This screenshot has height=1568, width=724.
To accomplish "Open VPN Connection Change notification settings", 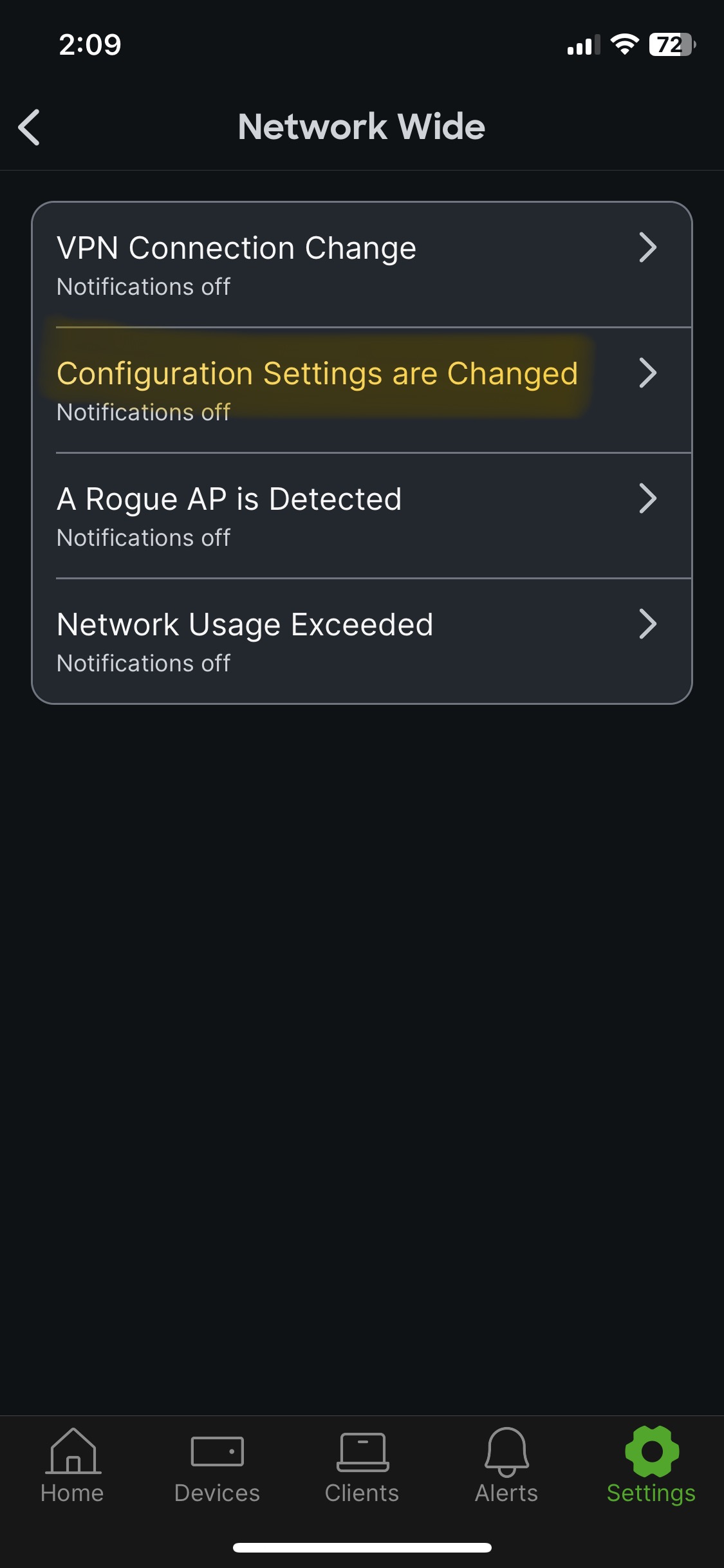I will pos(360,265).
